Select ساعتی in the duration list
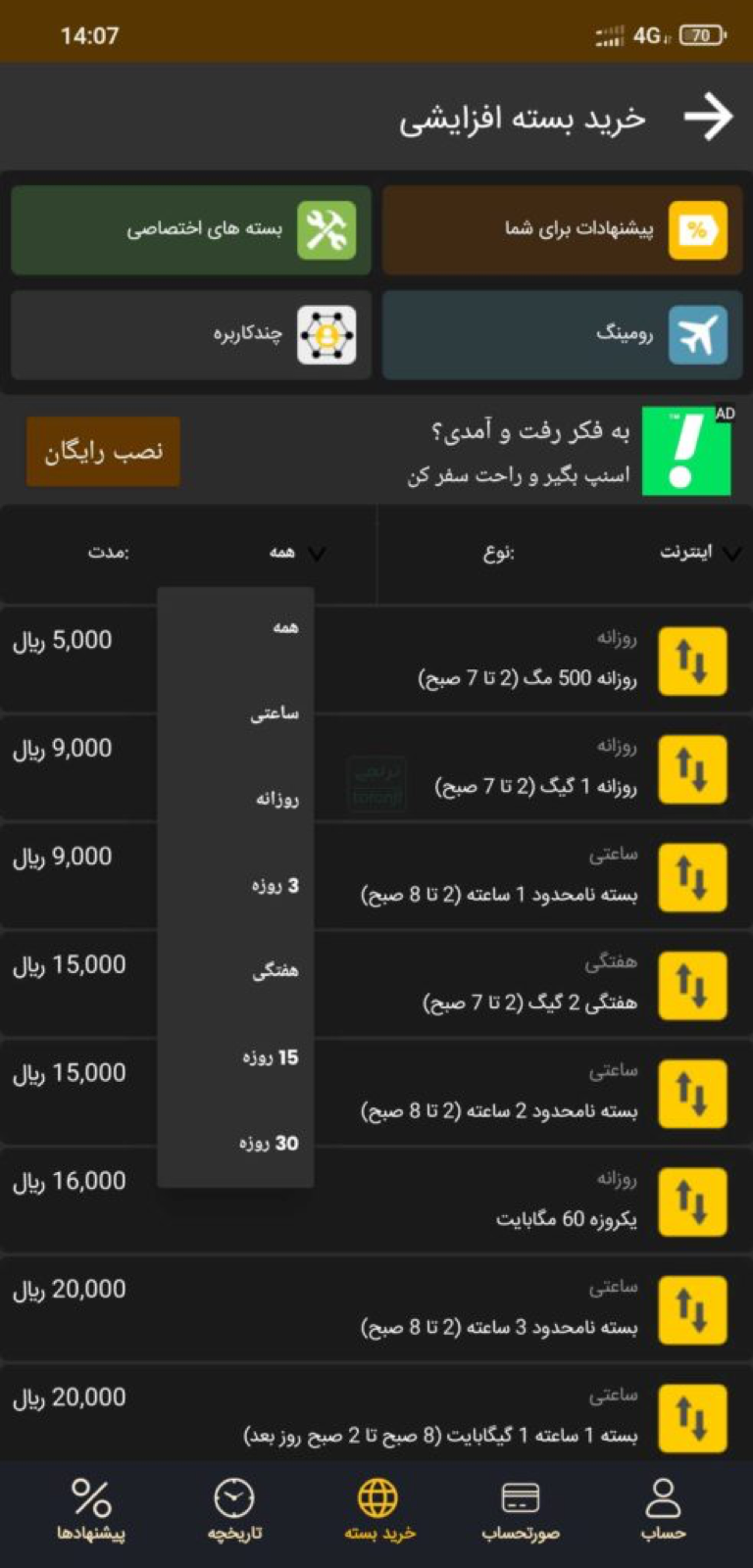 tap(274, 713)
